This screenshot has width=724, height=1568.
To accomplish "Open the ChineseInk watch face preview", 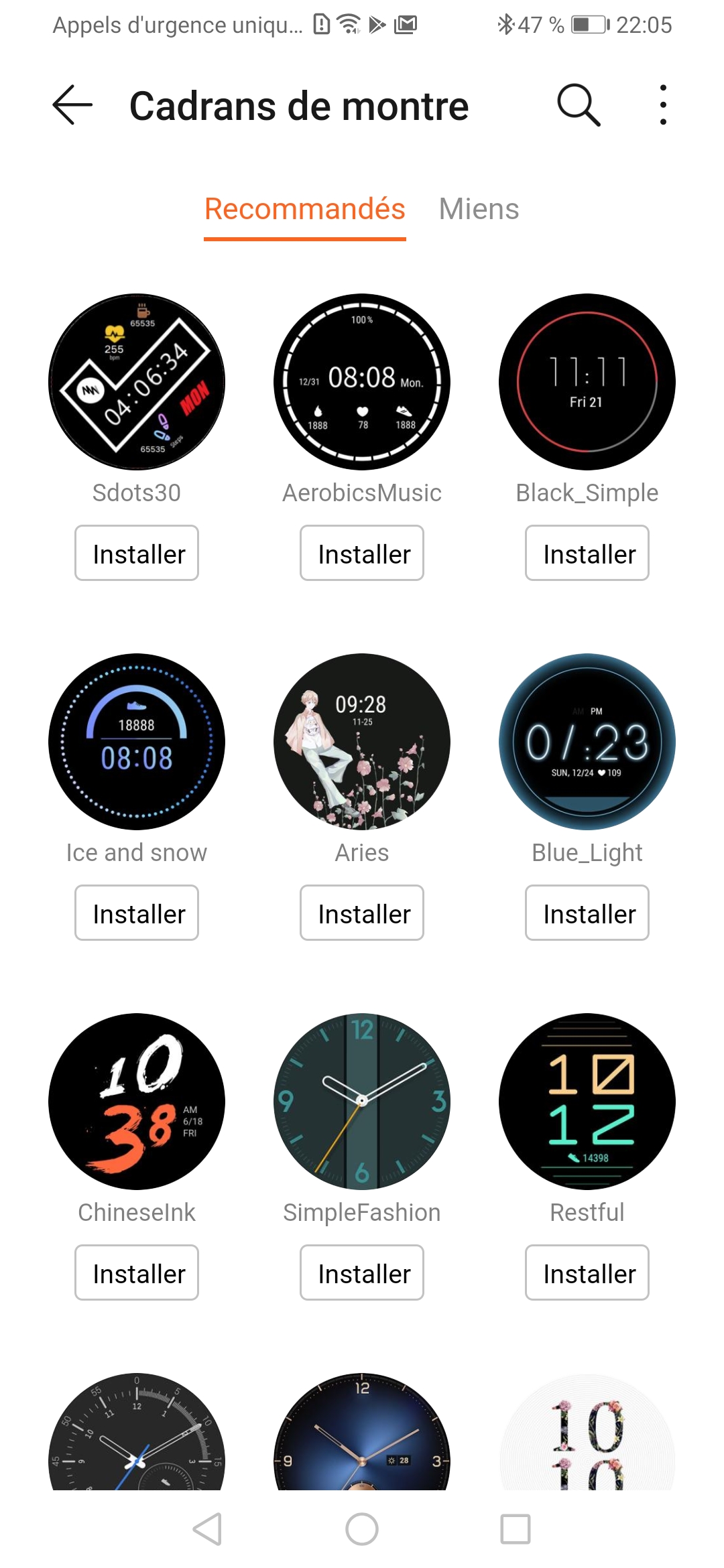I will click(137, 1102).
